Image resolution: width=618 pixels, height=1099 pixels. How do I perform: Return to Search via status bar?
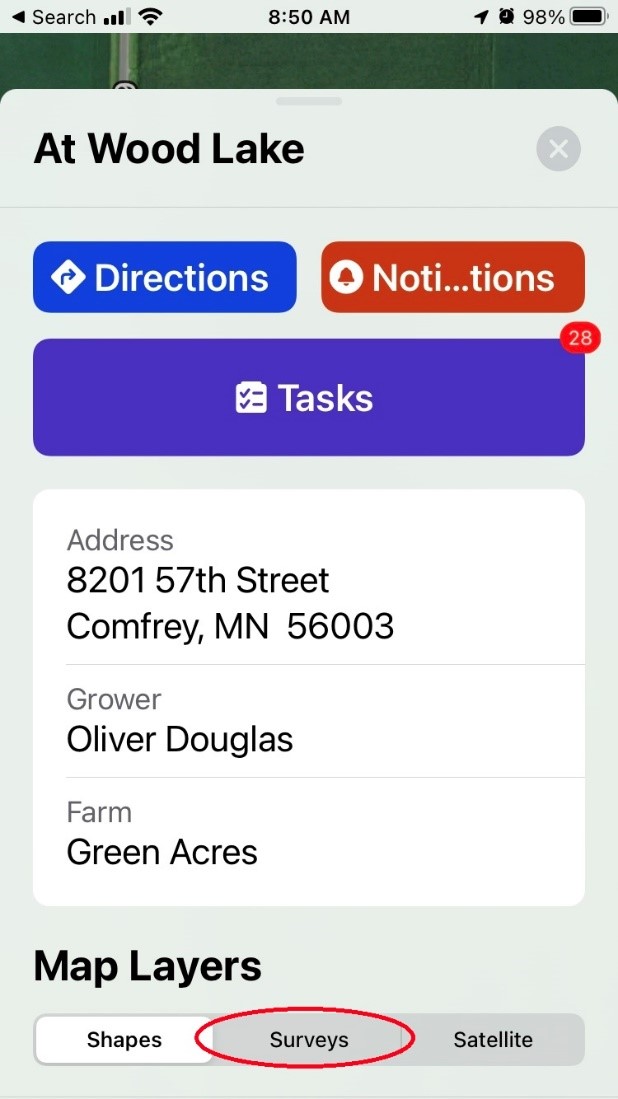(x=54, y=17)
